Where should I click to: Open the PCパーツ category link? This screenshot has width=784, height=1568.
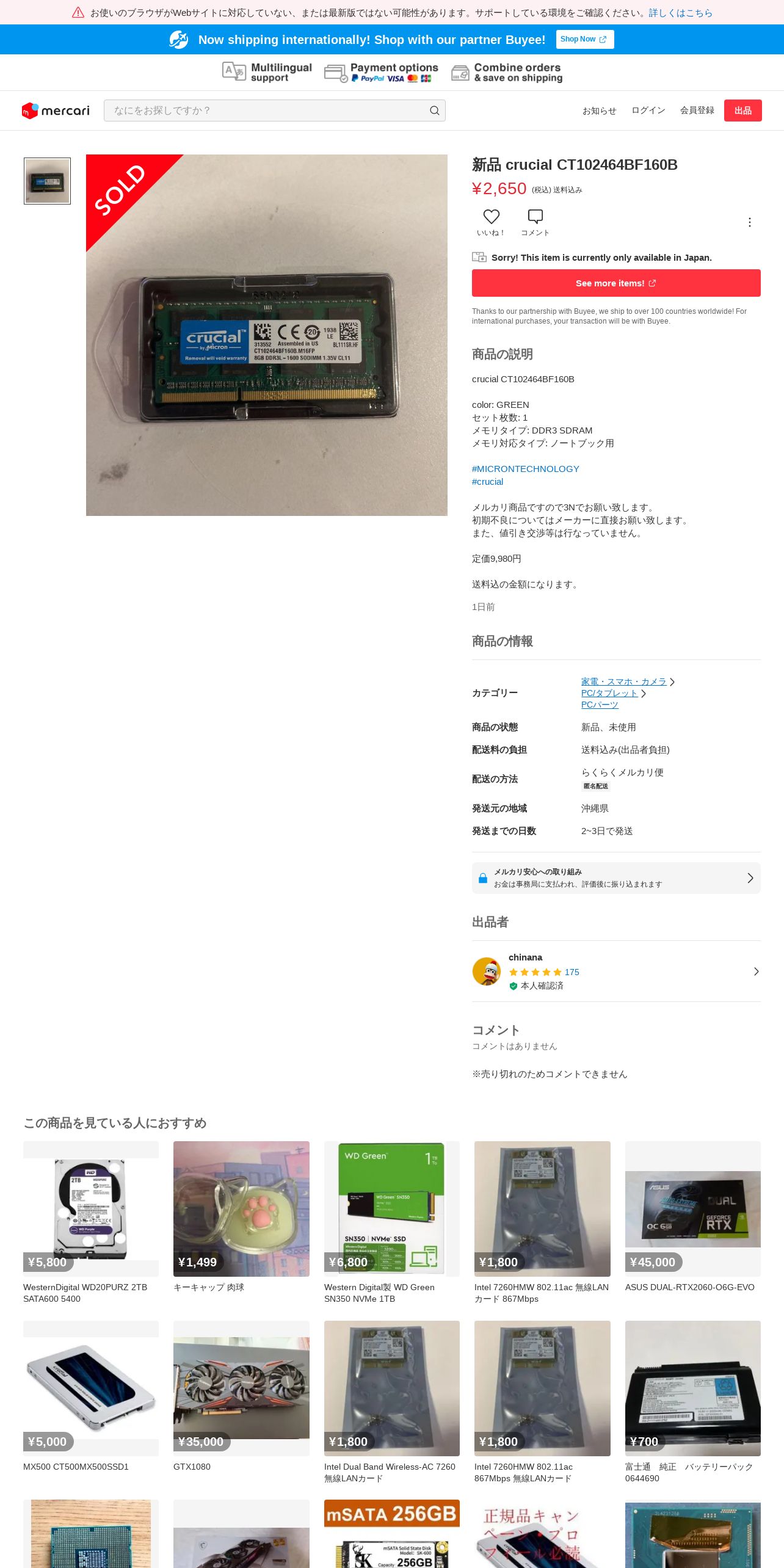[x=600, y=705]
